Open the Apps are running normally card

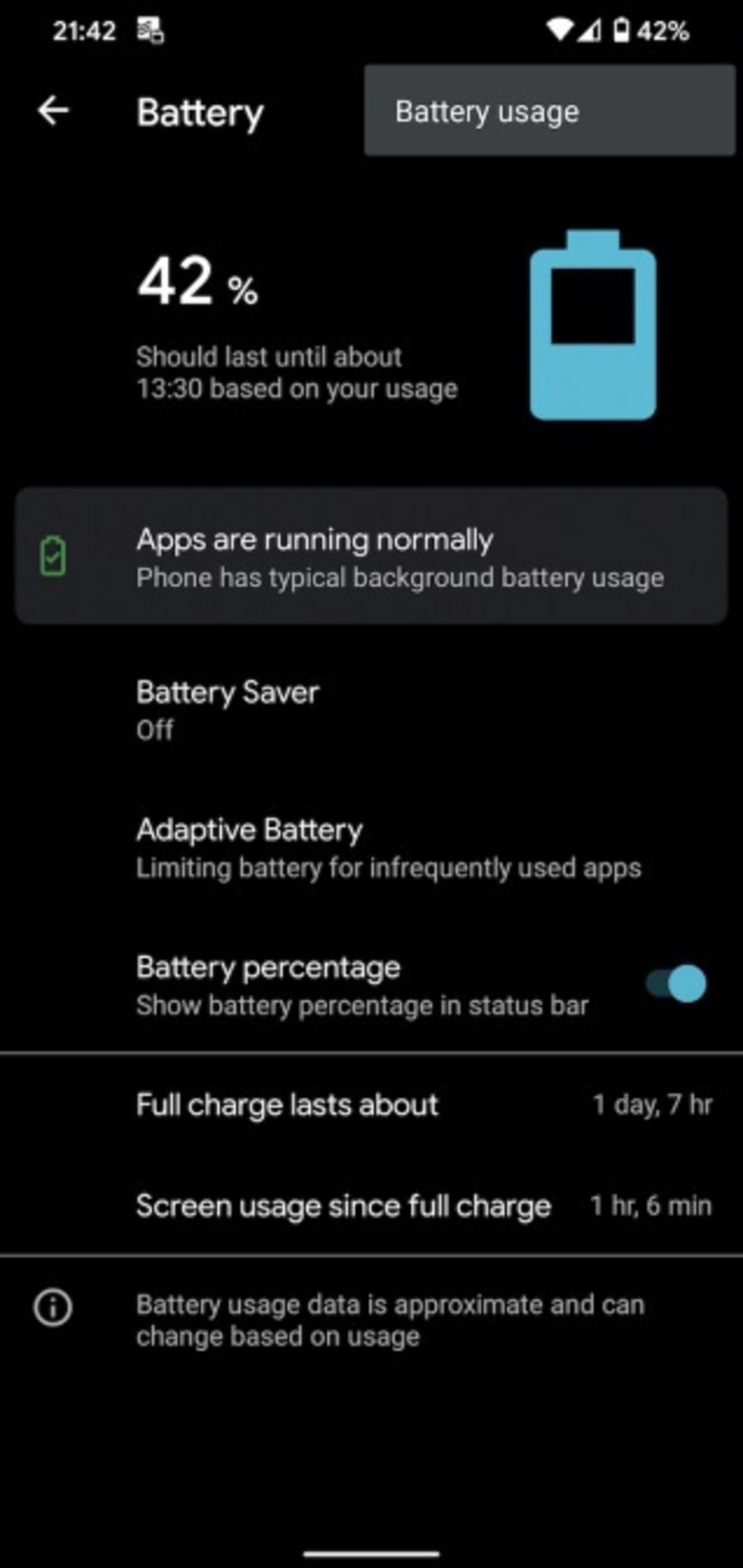(x=371, y=556)
